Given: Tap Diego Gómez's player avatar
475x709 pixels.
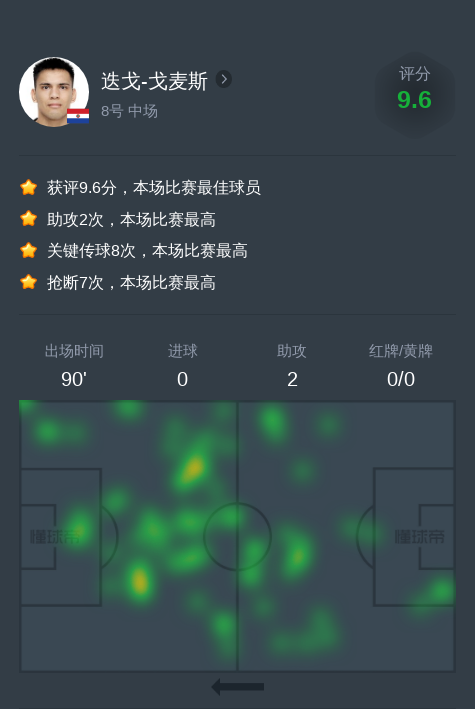Looking at the screenshot, I should click(x=54, y=92).
